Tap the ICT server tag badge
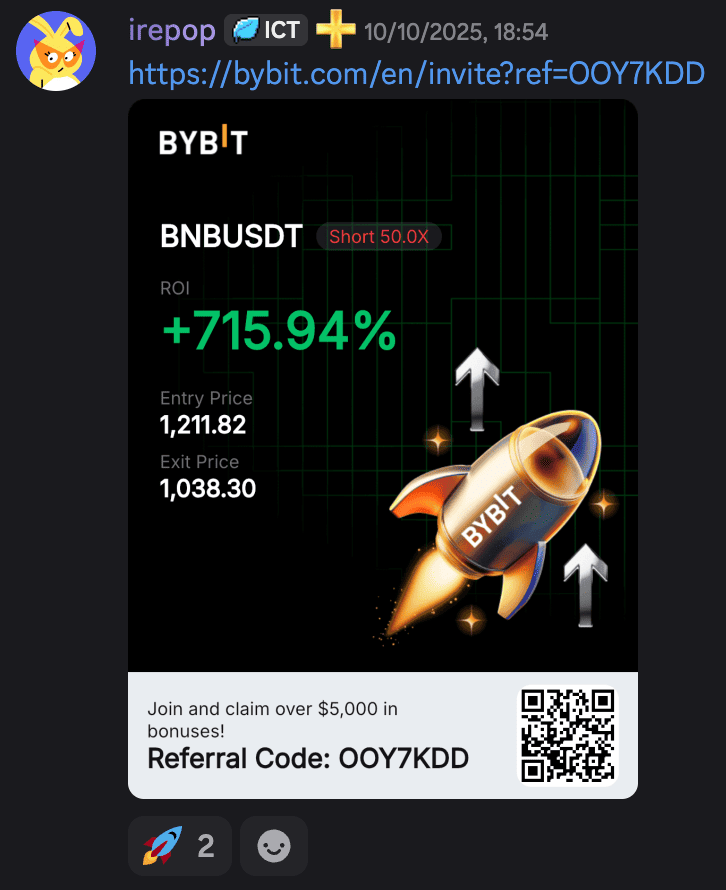 click(266, 31)
